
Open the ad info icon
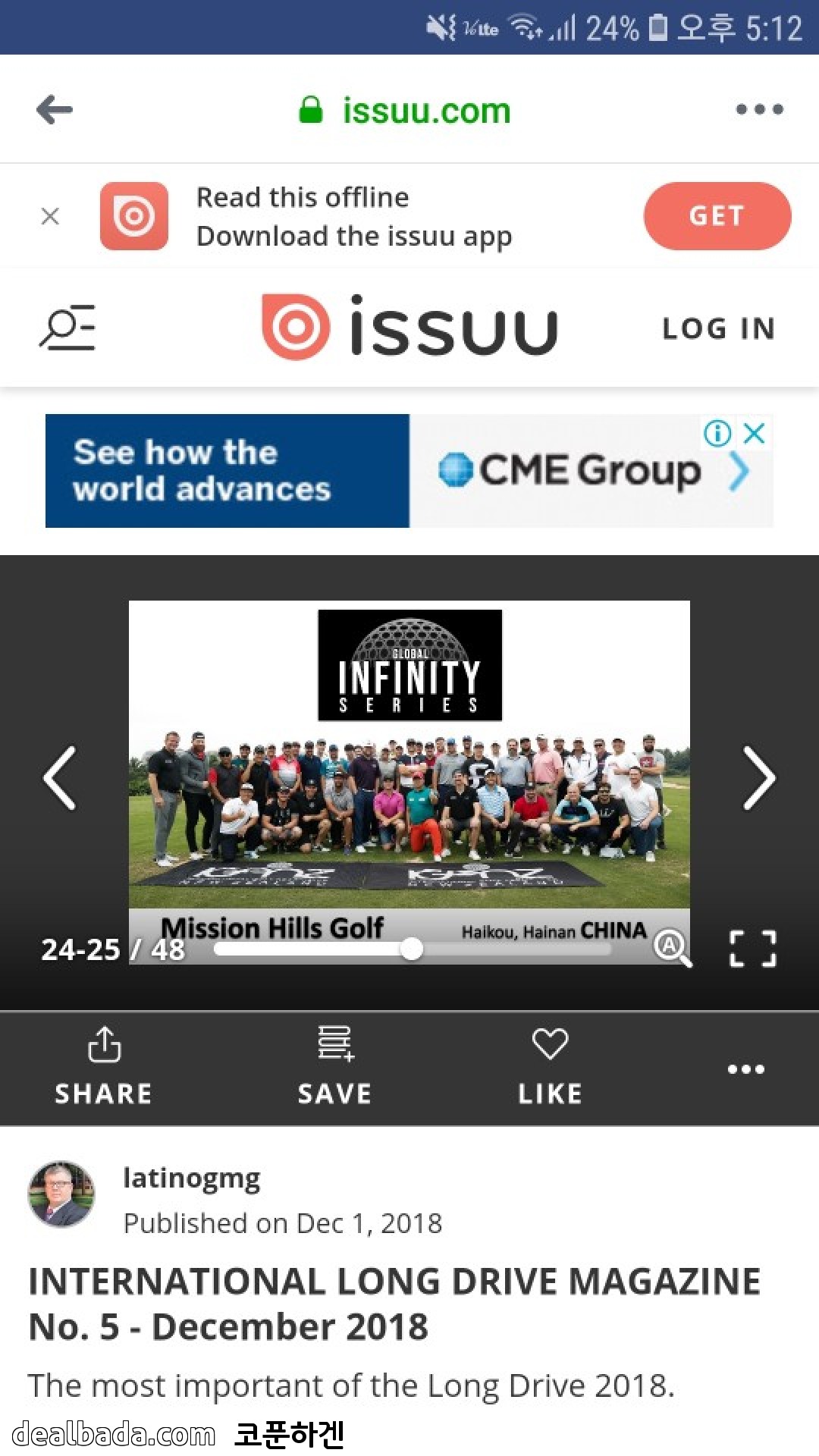pos(717,434)
